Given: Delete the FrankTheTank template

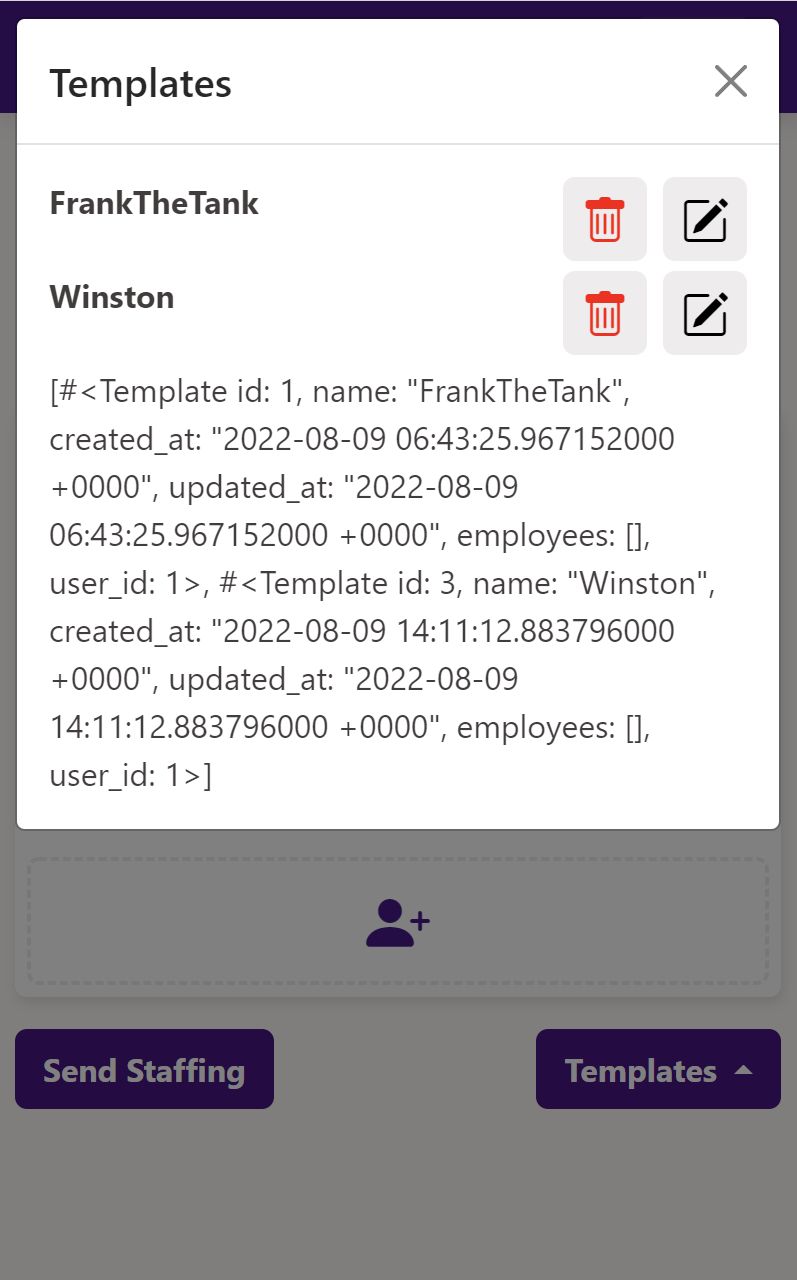Looking at the screenshot, I should pyautogui.click(x=605, y=219).
